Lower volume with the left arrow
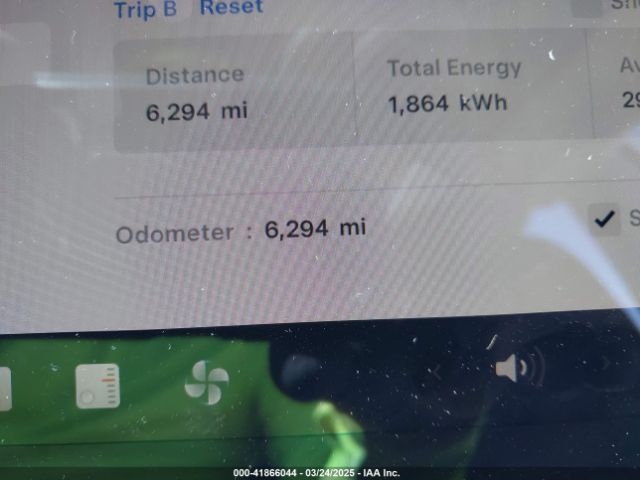Image resolution: width=640 pixels, height=480 pixels. pos(436,371)
